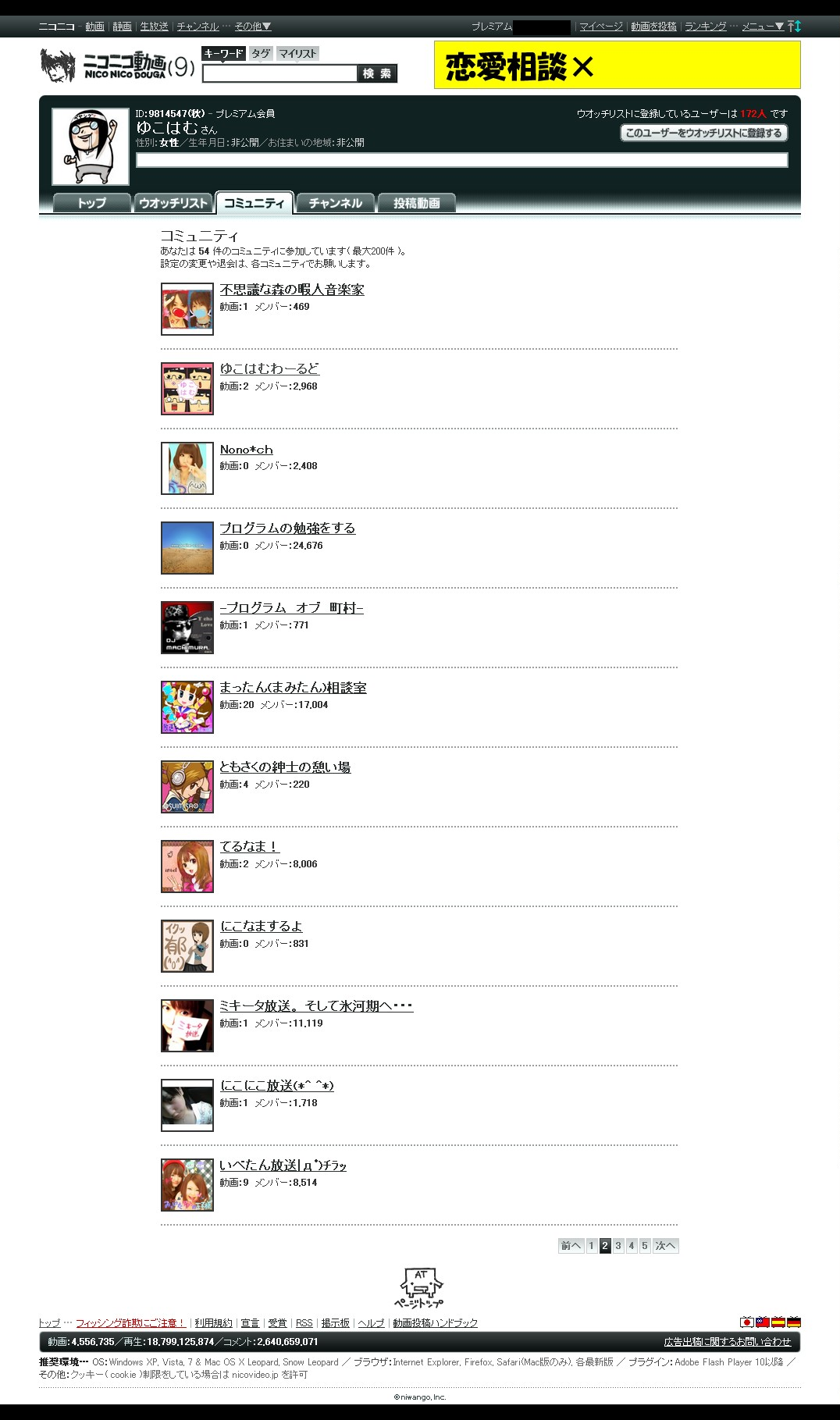Open ランキング in the top bar
Screen dimensions: 840x1420
pyautogui.click(x=705, y=27)
